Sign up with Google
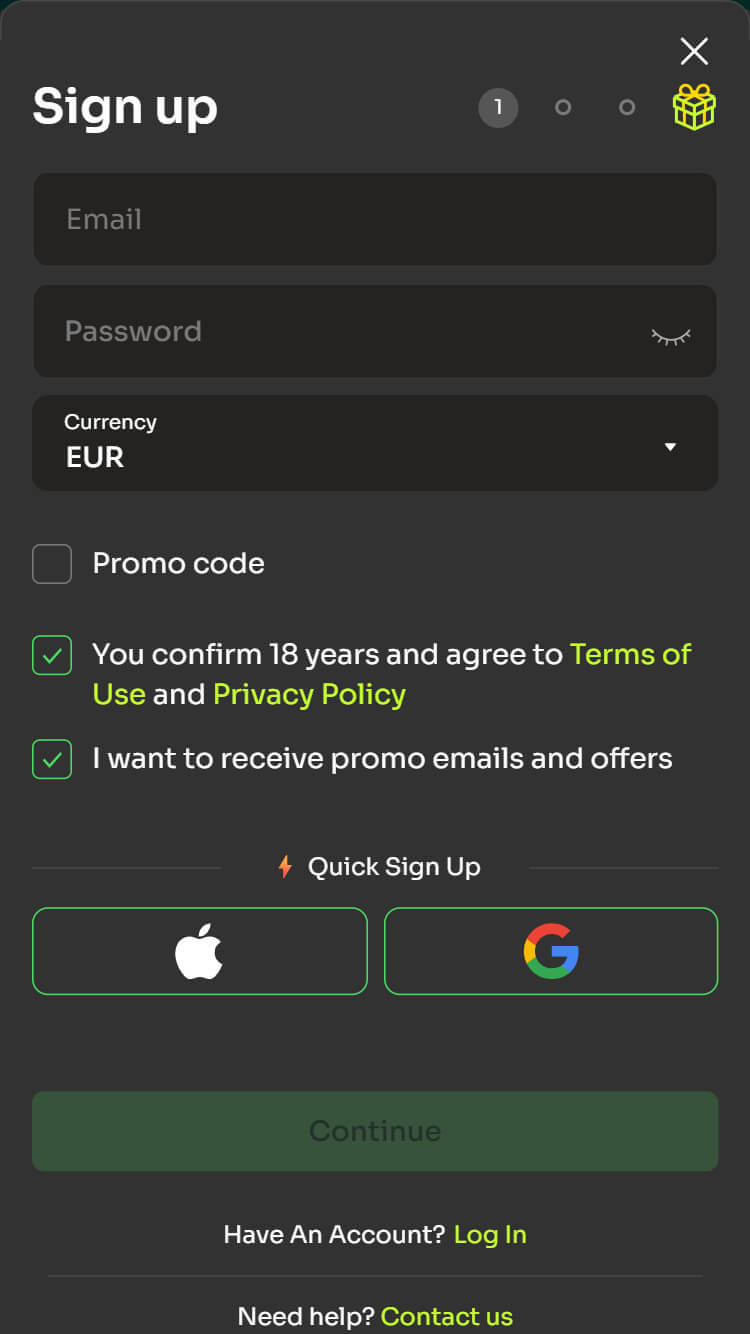This screenshot has height=1334, width=750. click(551, 951)
